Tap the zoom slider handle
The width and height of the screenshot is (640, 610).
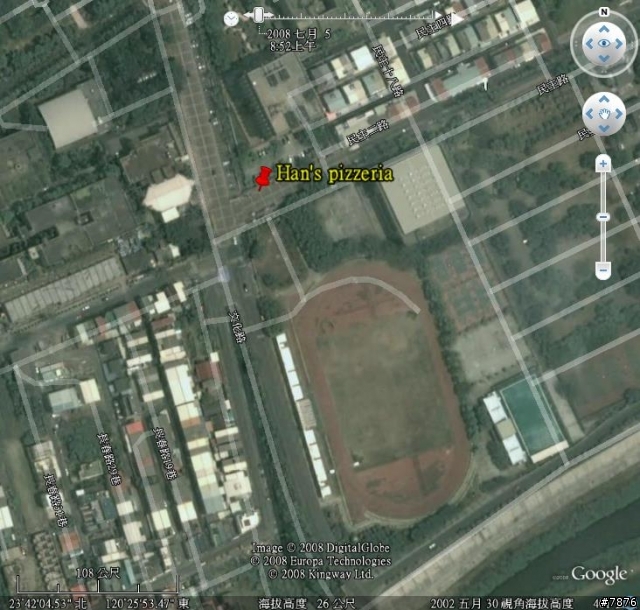click(x=603, y=217)
